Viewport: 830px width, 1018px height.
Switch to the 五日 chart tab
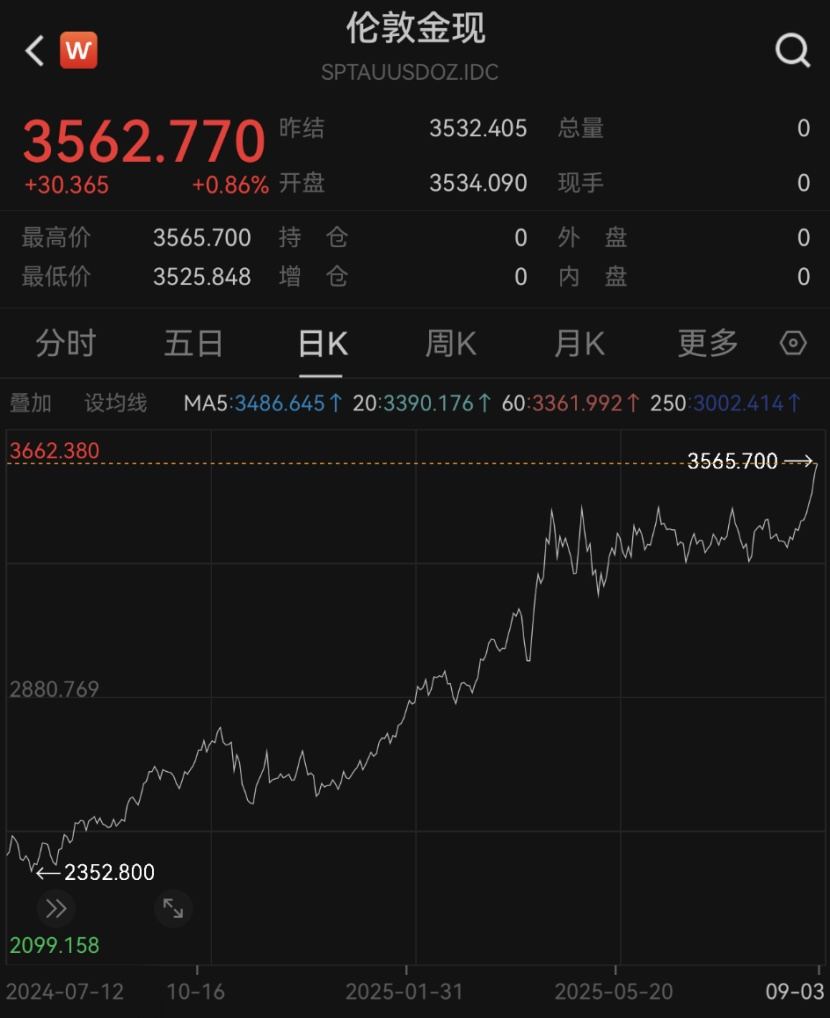tap(193, 344)
